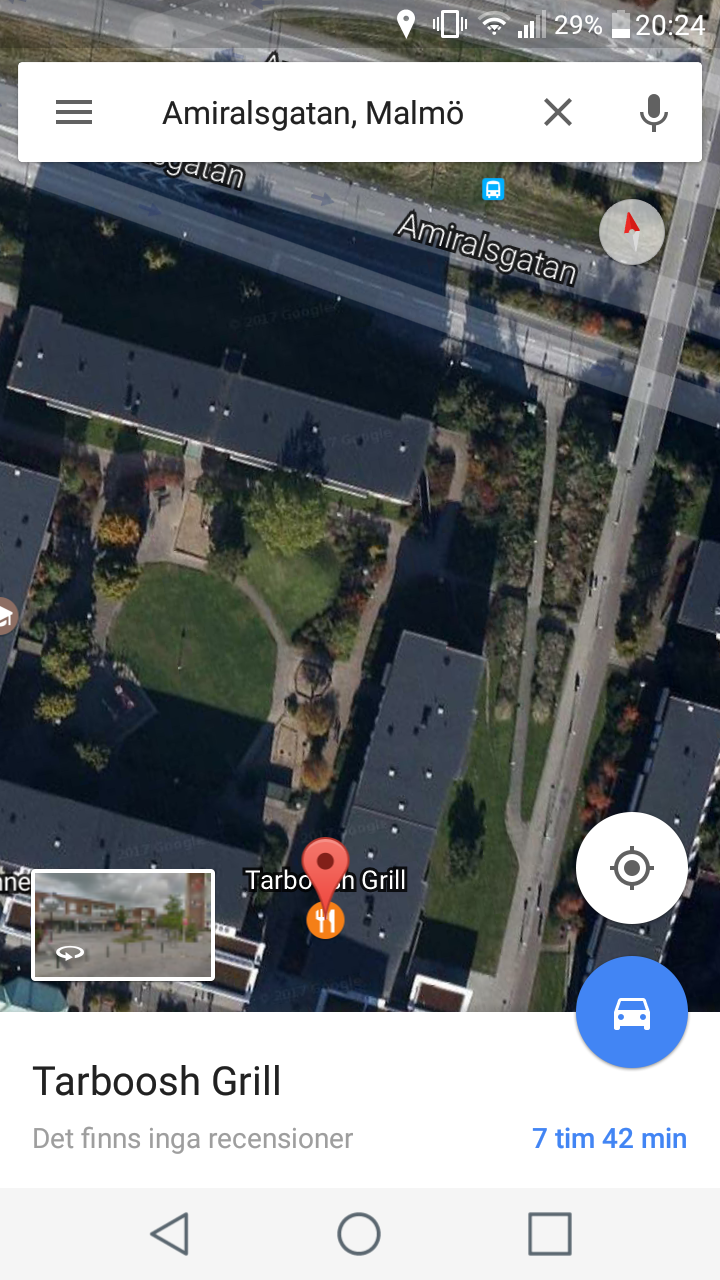Image resolution: width=720 pixels, height=1280 pixels.
Task: Center map on my location
Action: click(632, 868)
